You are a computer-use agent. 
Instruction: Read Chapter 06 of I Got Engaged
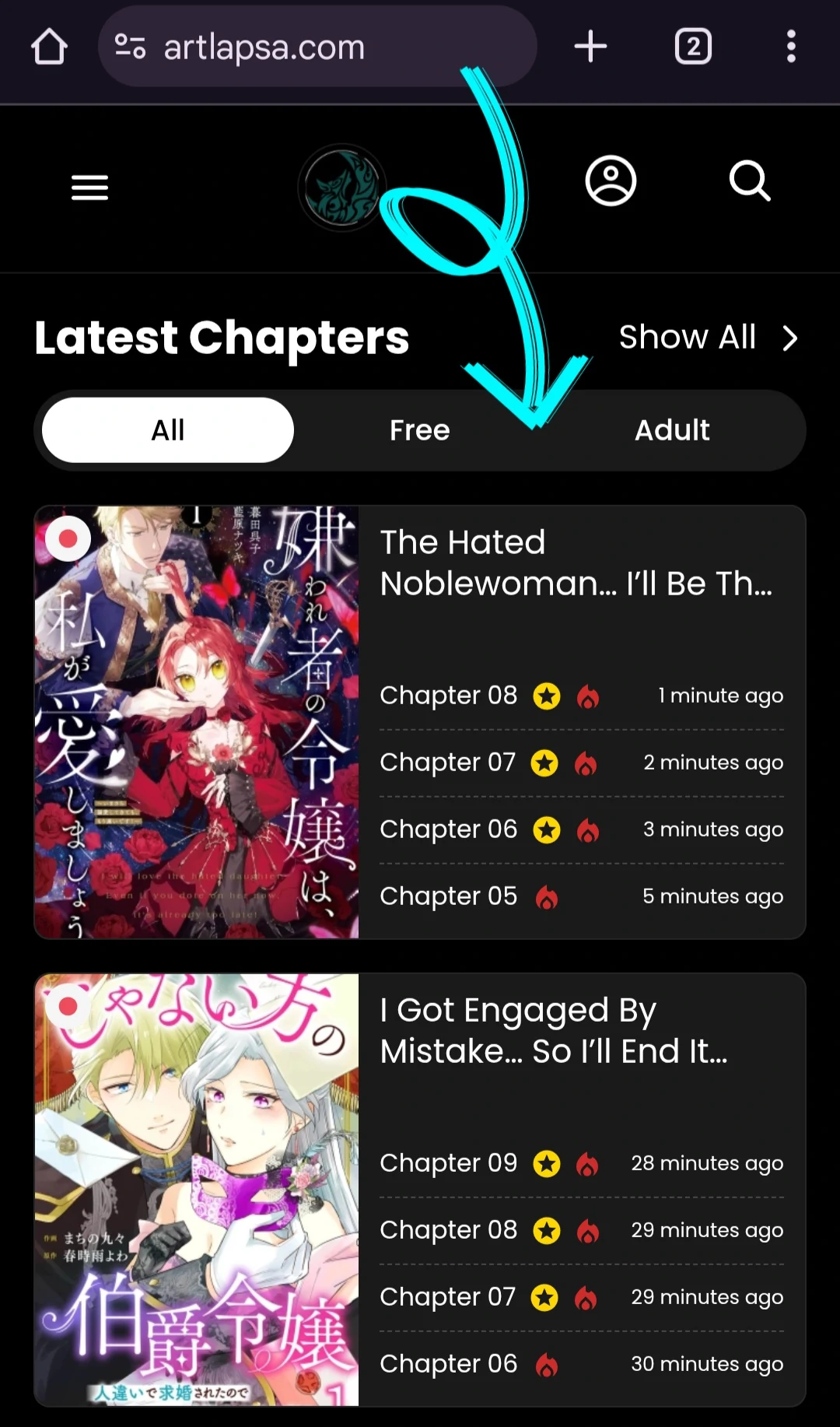(449, 1364)
